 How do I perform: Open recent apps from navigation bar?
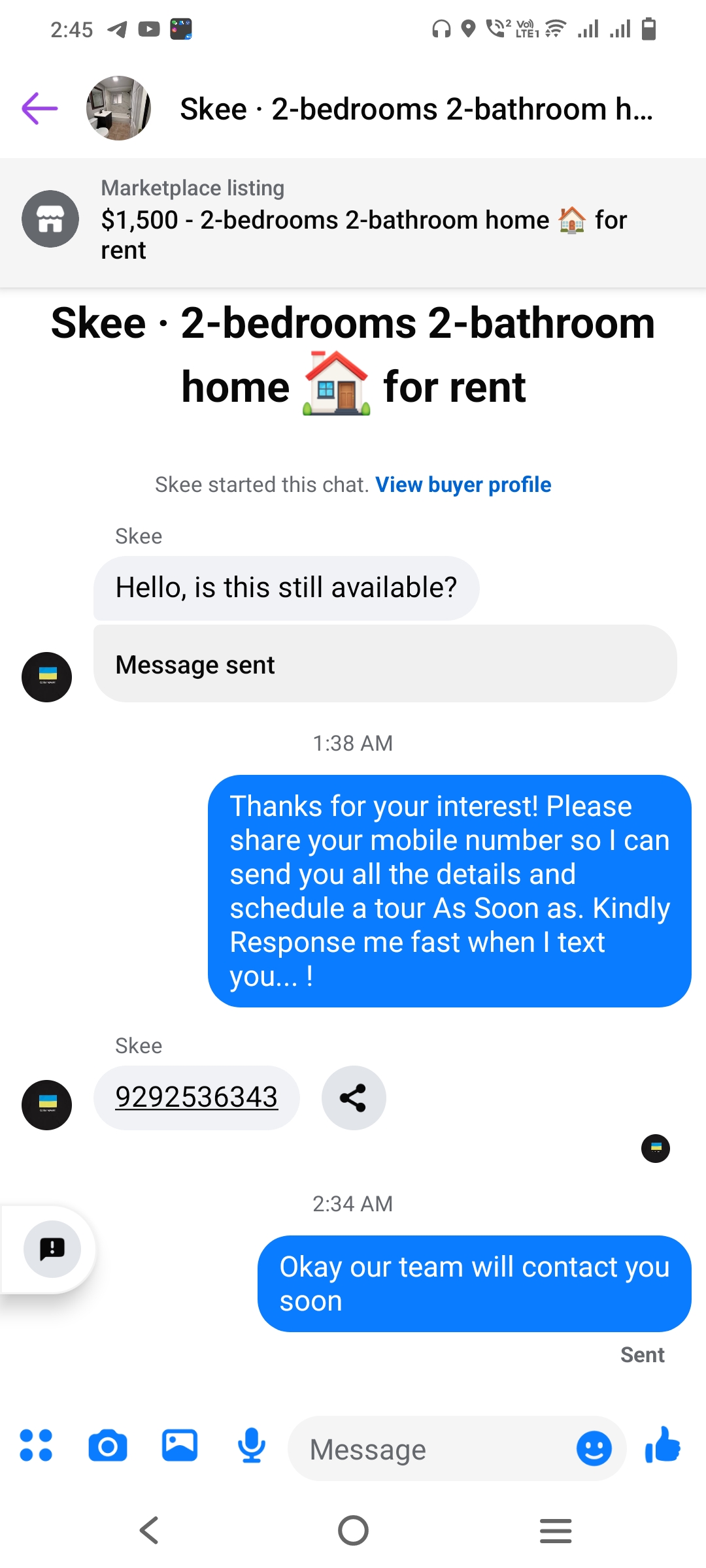(556, 1530)
